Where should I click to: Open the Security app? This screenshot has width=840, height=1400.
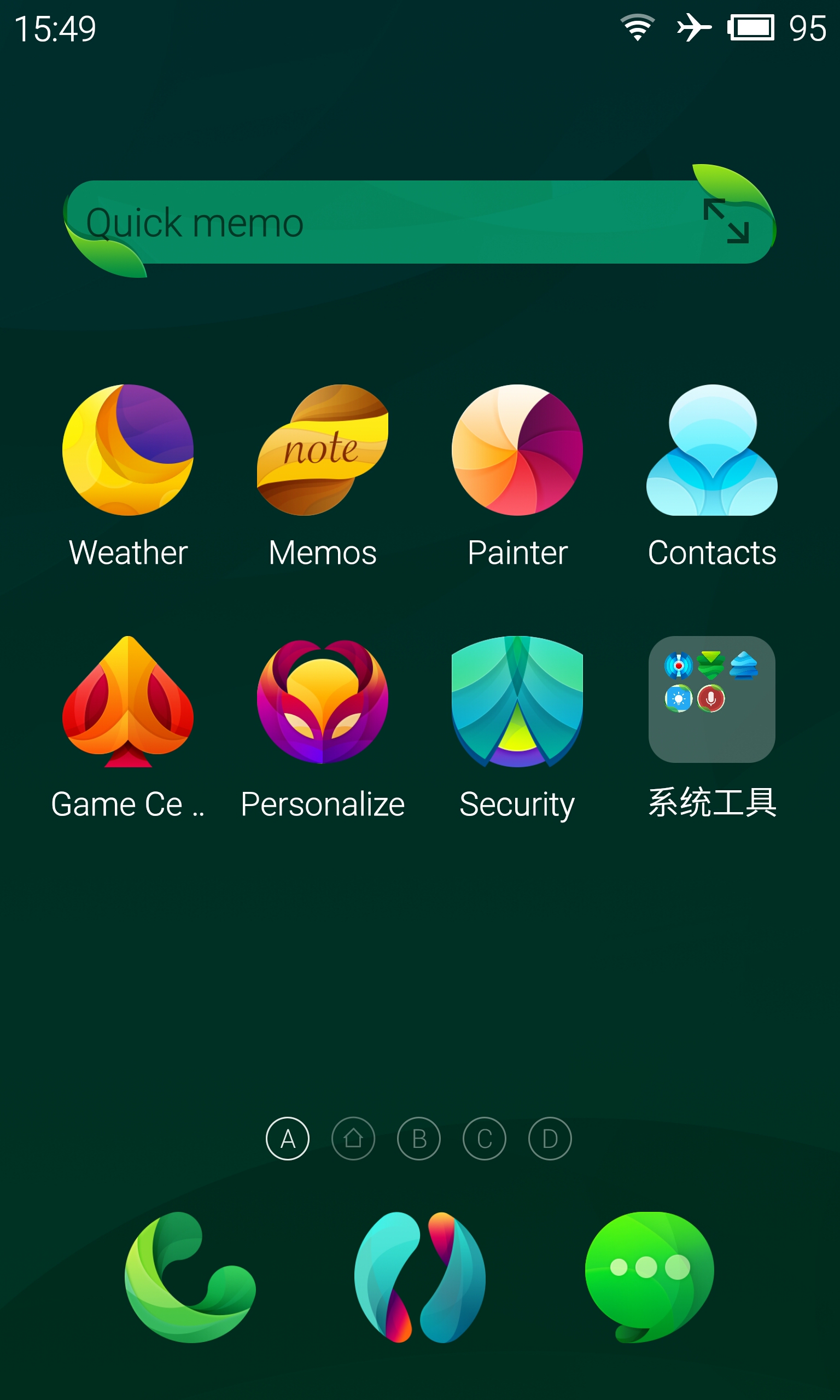pyautogui.click(x=517, y=727)
